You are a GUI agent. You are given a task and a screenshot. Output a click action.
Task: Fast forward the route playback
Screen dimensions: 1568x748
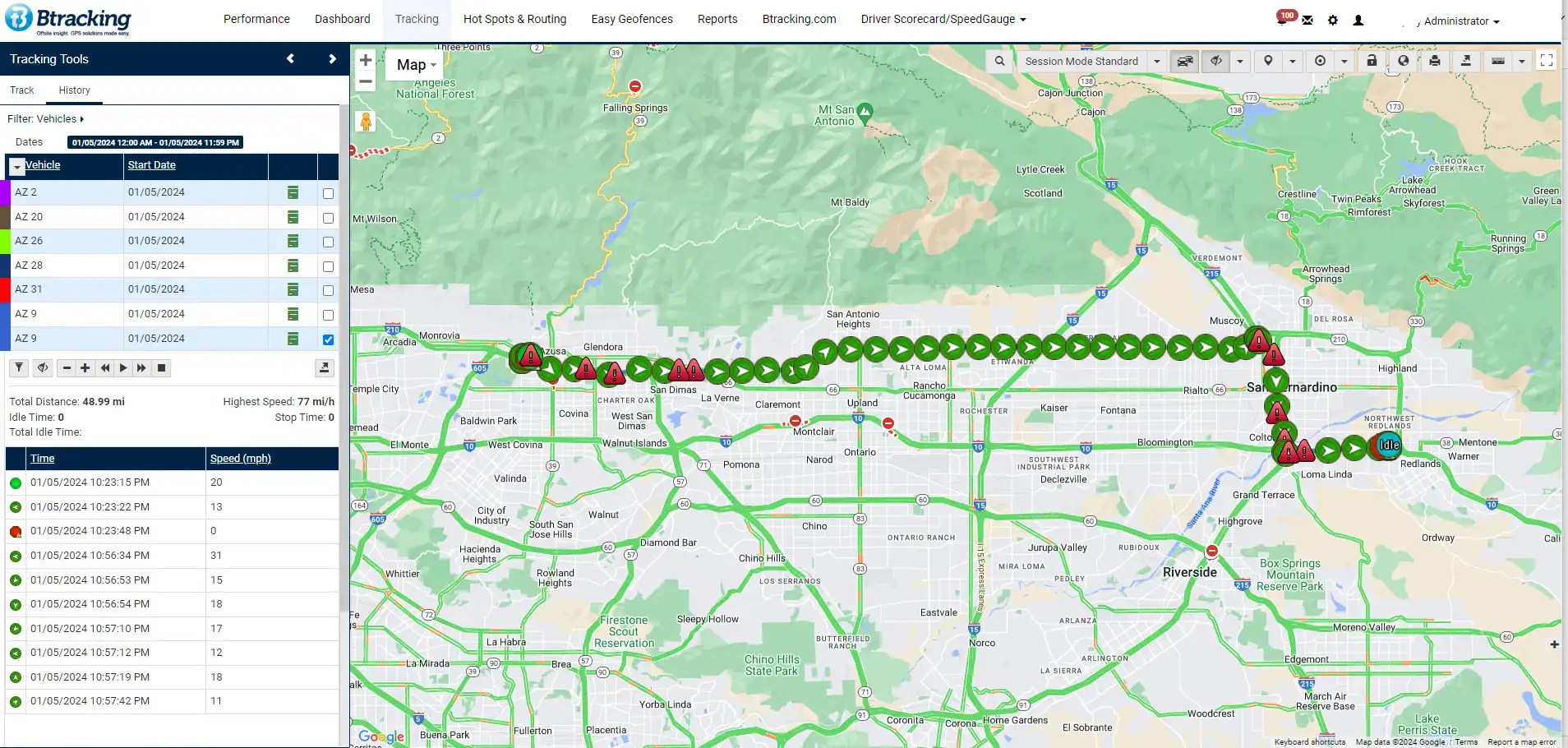(x=142, y=368)
